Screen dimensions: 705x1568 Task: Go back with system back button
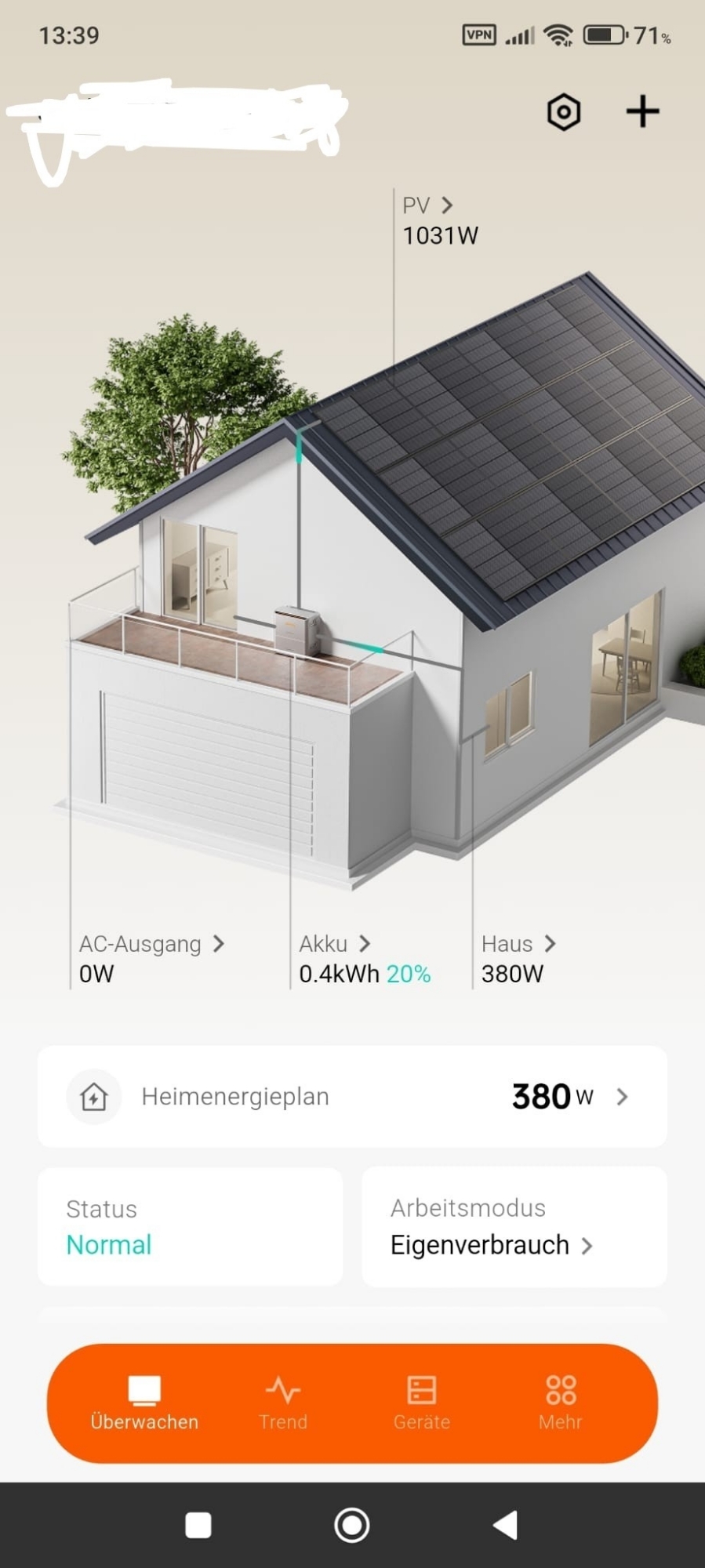click(x=506, y=1525)
